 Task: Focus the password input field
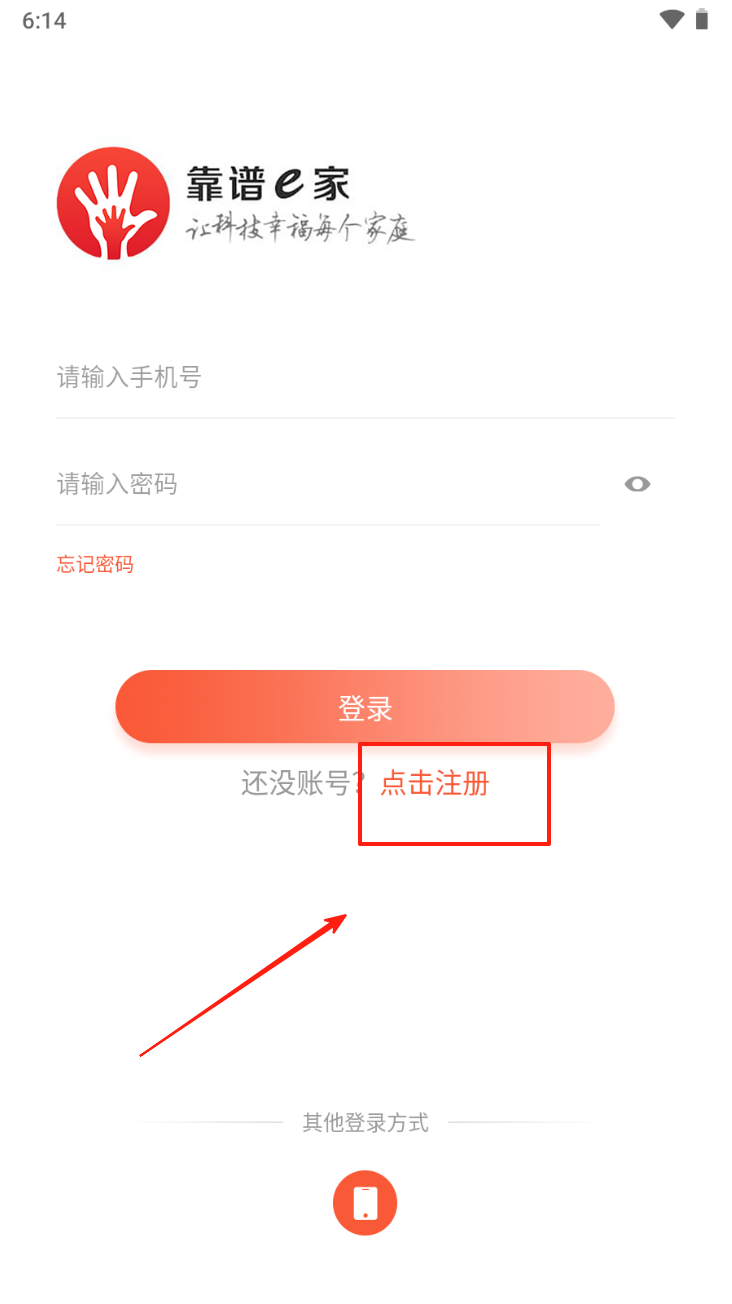click(x=328, y=485)
